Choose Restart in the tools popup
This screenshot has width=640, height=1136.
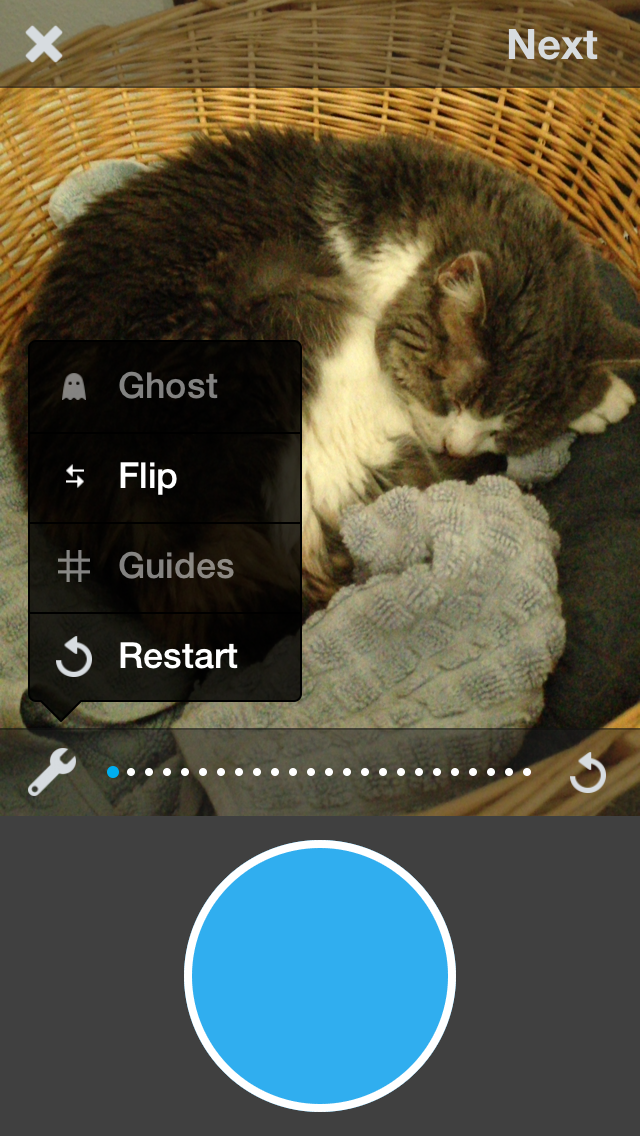click(165, 656)
